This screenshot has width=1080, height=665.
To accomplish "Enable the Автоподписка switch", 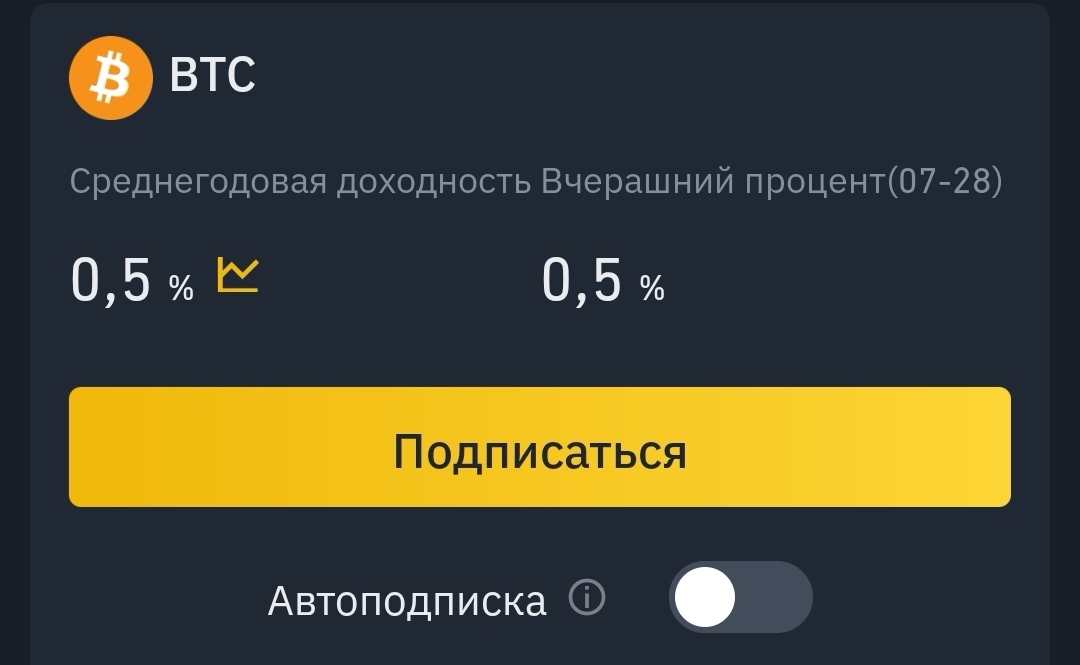I will [x=740, y=597].
